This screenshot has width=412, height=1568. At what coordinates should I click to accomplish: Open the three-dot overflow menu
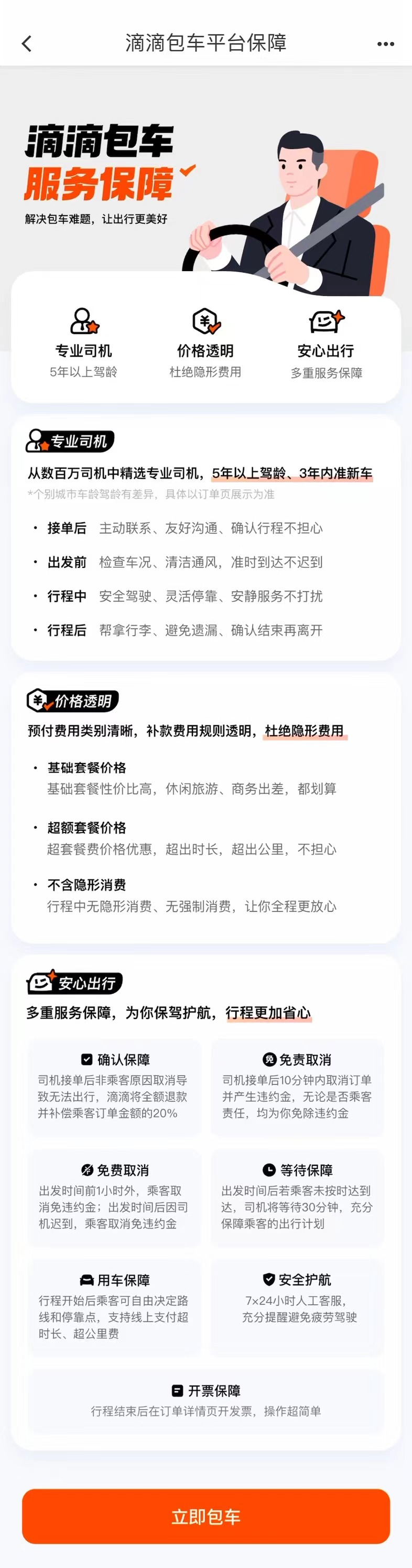click(x=385, y=44)
